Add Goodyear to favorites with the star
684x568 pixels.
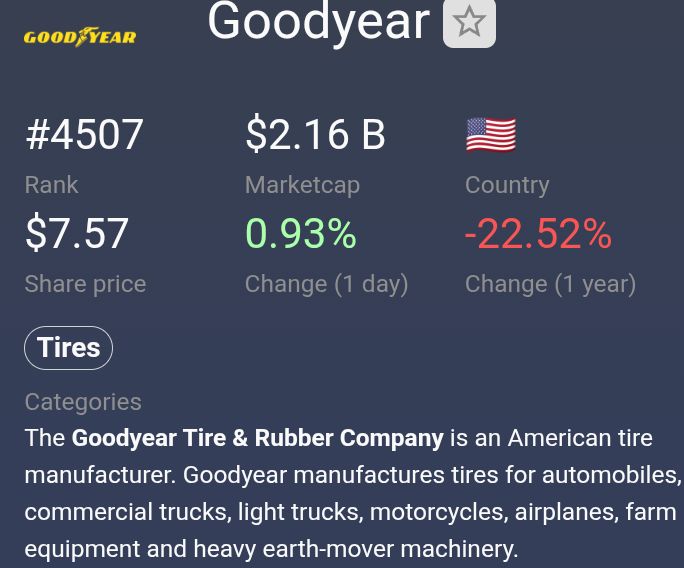pos(469,22)
